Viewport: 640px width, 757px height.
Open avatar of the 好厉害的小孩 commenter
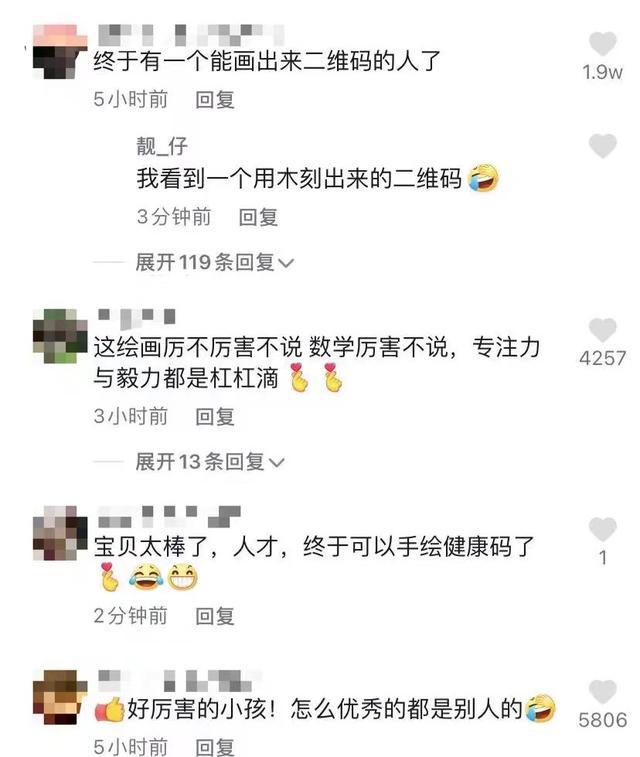click(x=56, y=694)
